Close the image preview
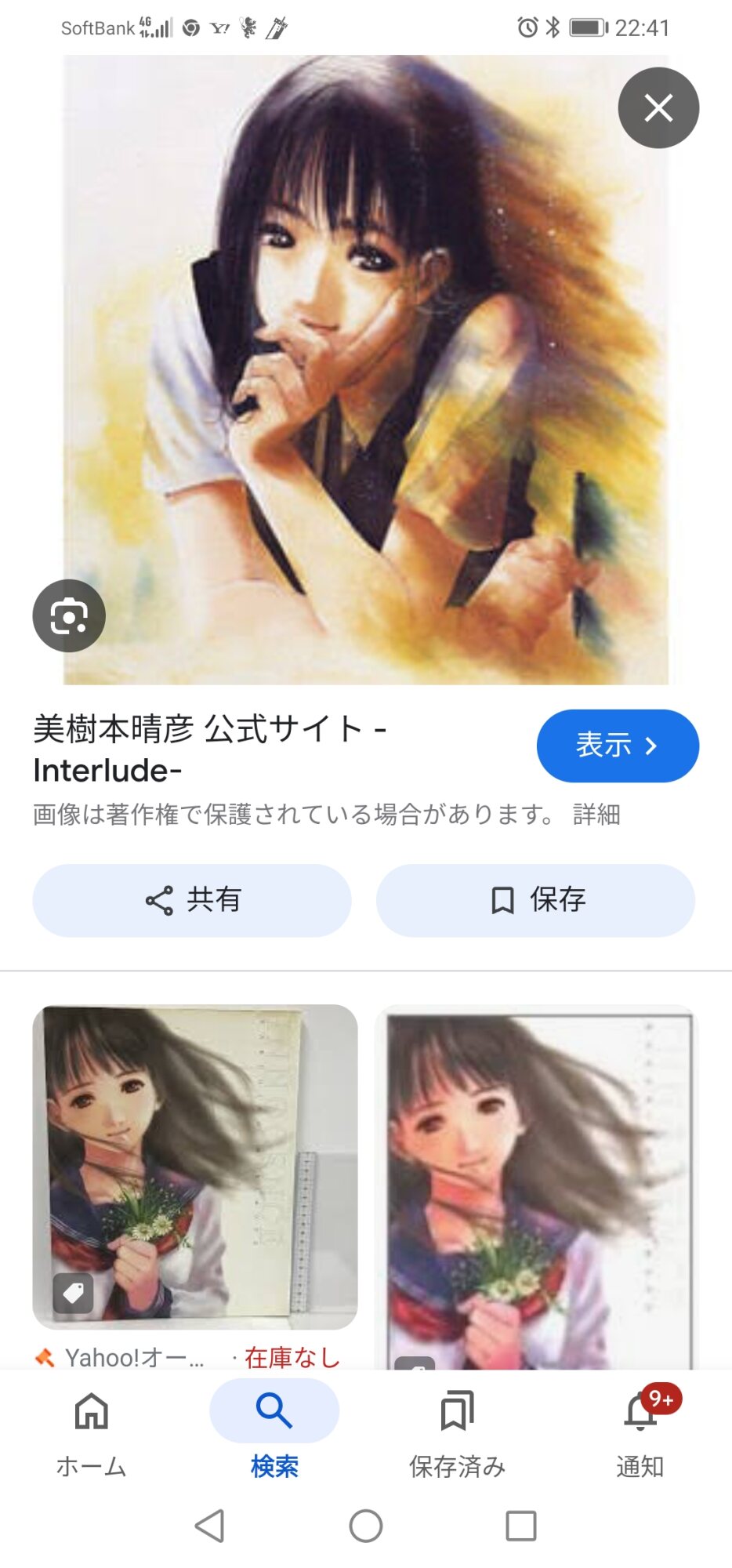 658,107
